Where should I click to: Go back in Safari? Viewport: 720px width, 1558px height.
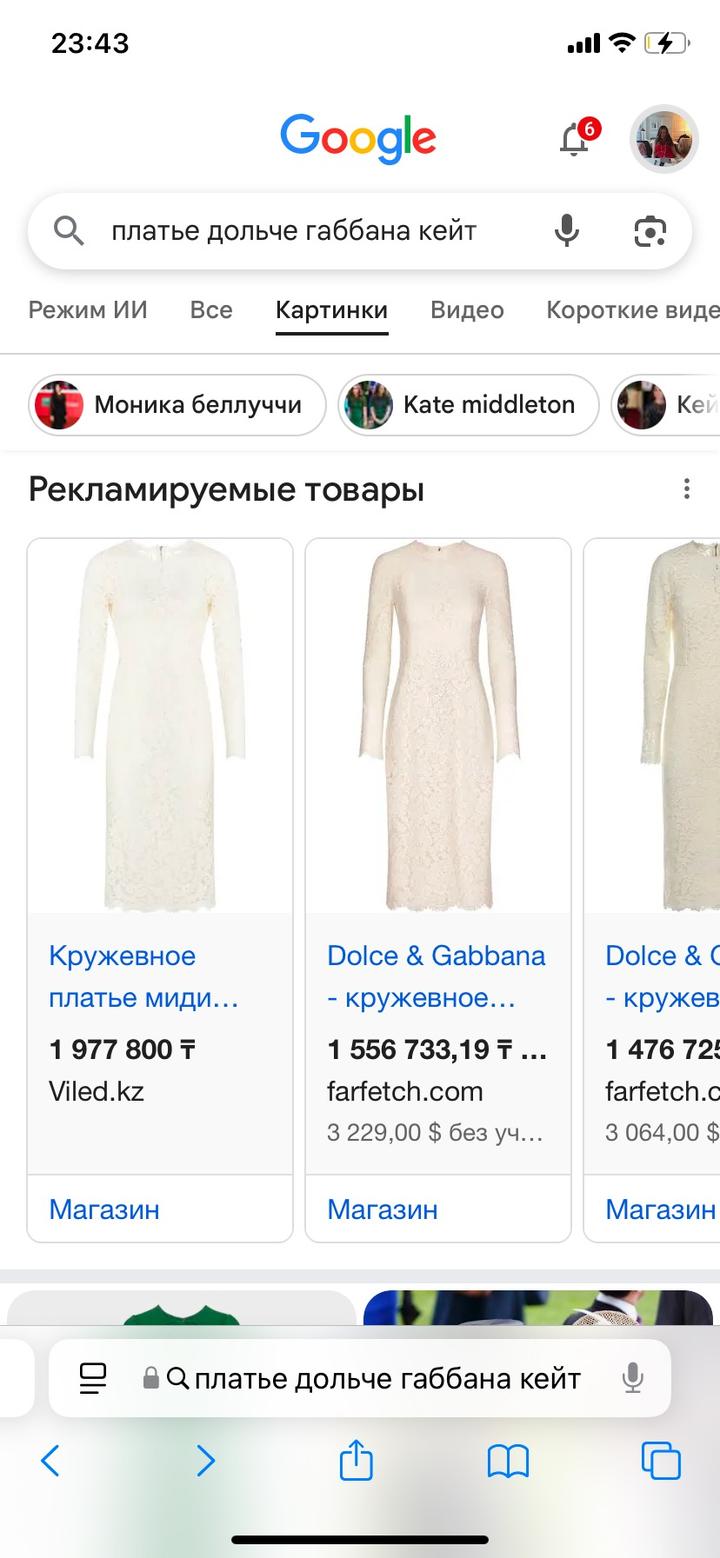[50, 1462]
